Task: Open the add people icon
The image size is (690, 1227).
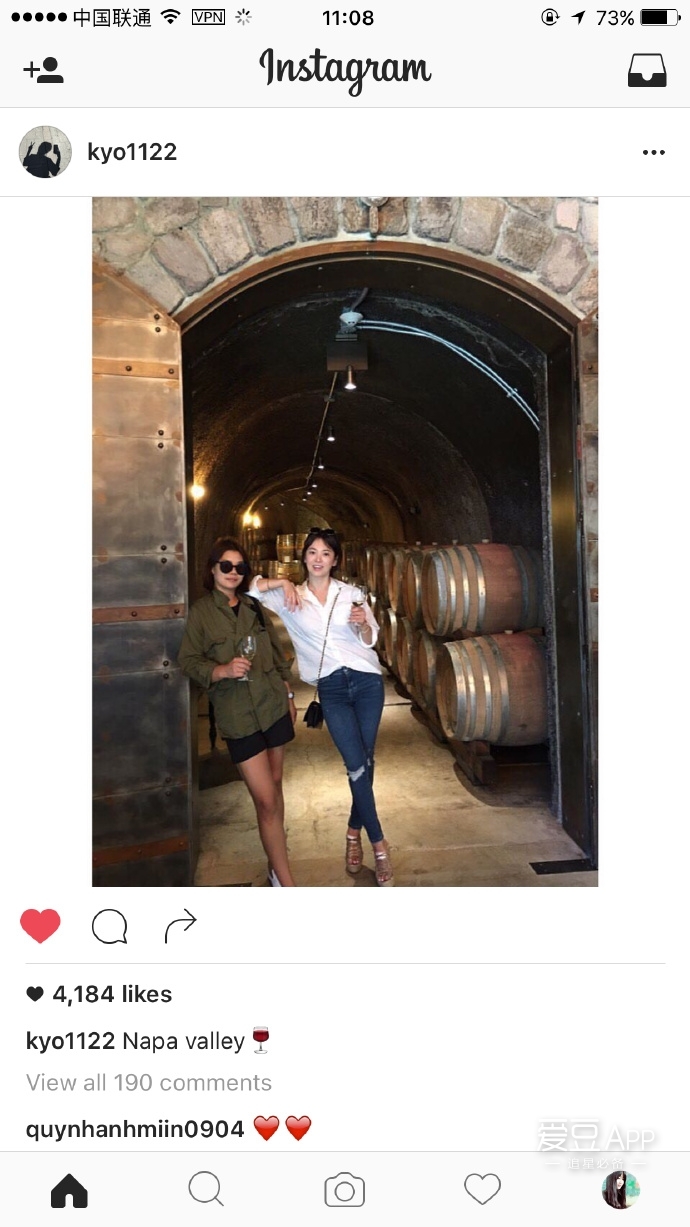Action: coord(43,70)
